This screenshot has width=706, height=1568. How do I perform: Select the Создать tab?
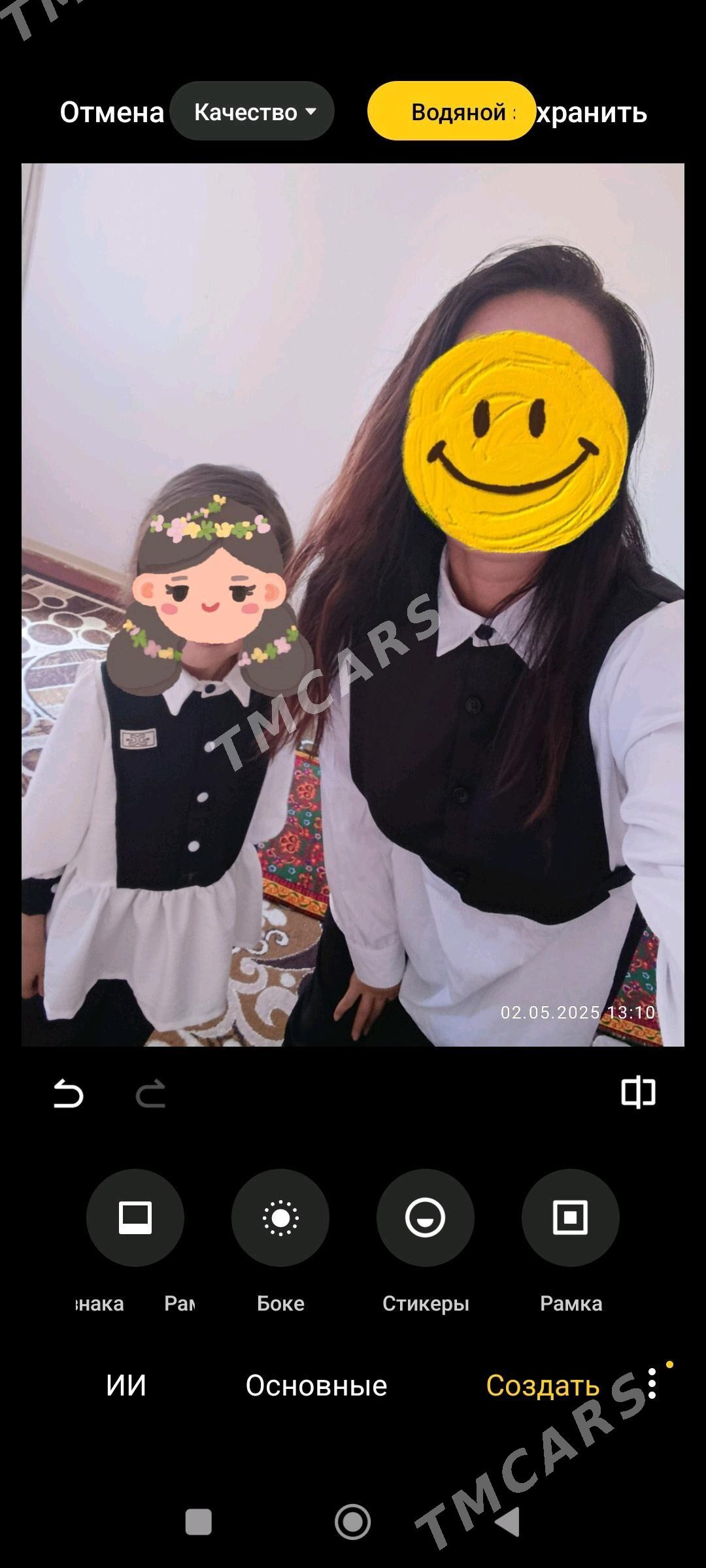pos(543,1386)
